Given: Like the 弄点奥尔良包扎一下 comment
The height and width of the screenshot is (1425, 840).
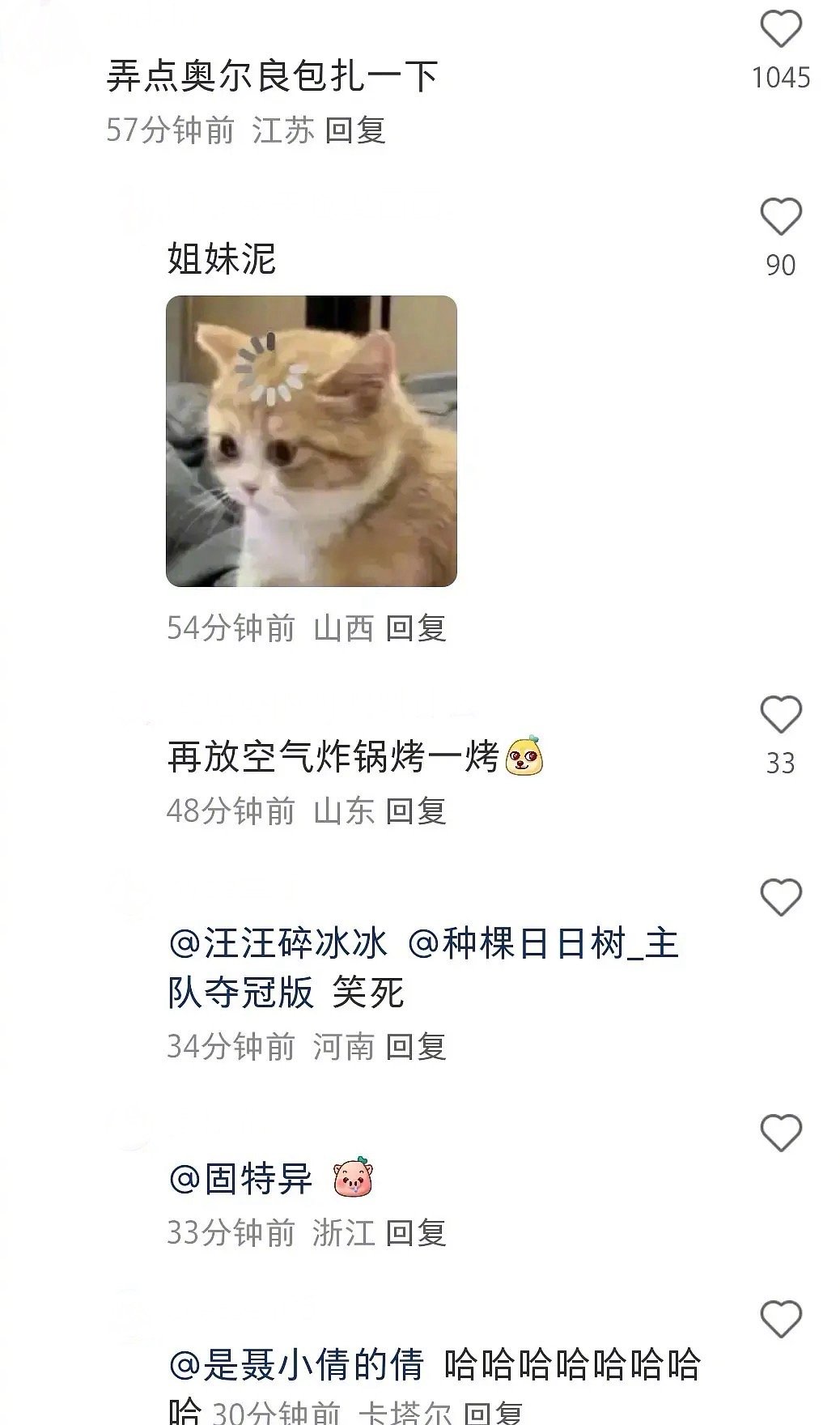Looking at the screenshot, I should point(780,30).
